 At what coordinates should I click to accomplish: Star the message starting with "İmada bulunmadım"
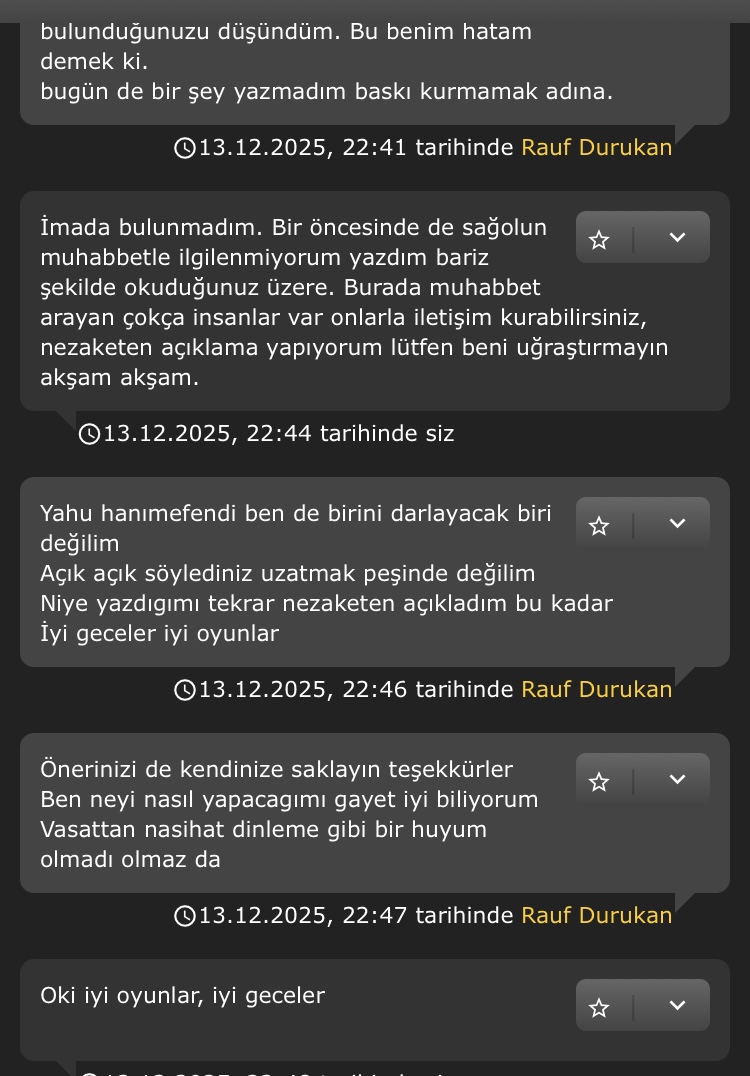point(600,239)
